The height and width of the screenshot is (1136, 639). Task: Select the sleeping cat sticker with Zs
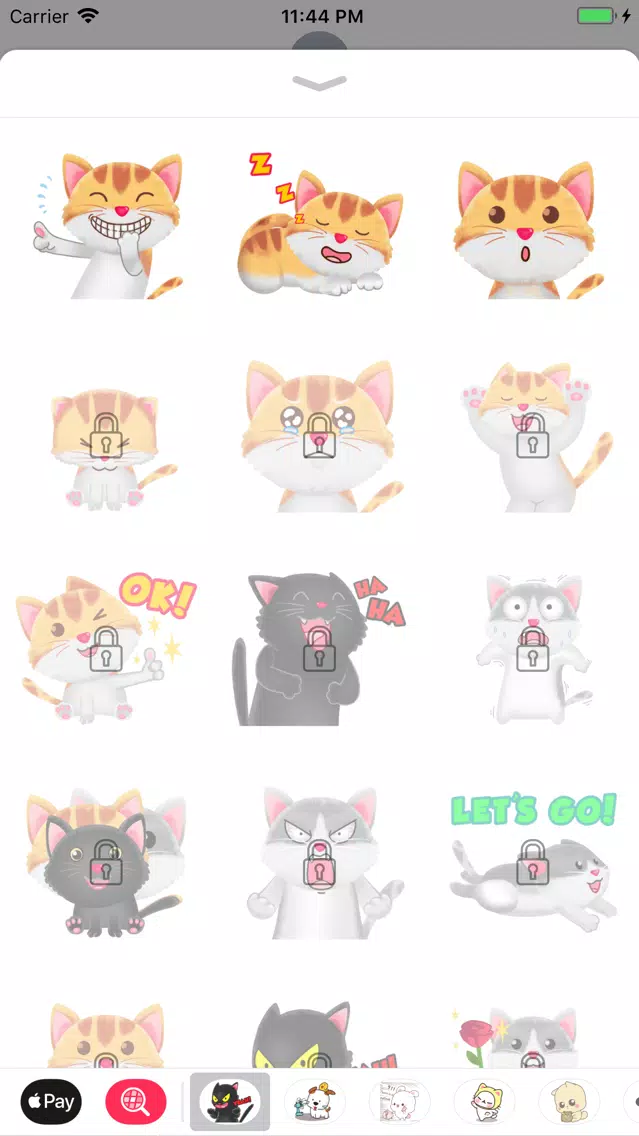pyautogui.click(x=319, y=226)
